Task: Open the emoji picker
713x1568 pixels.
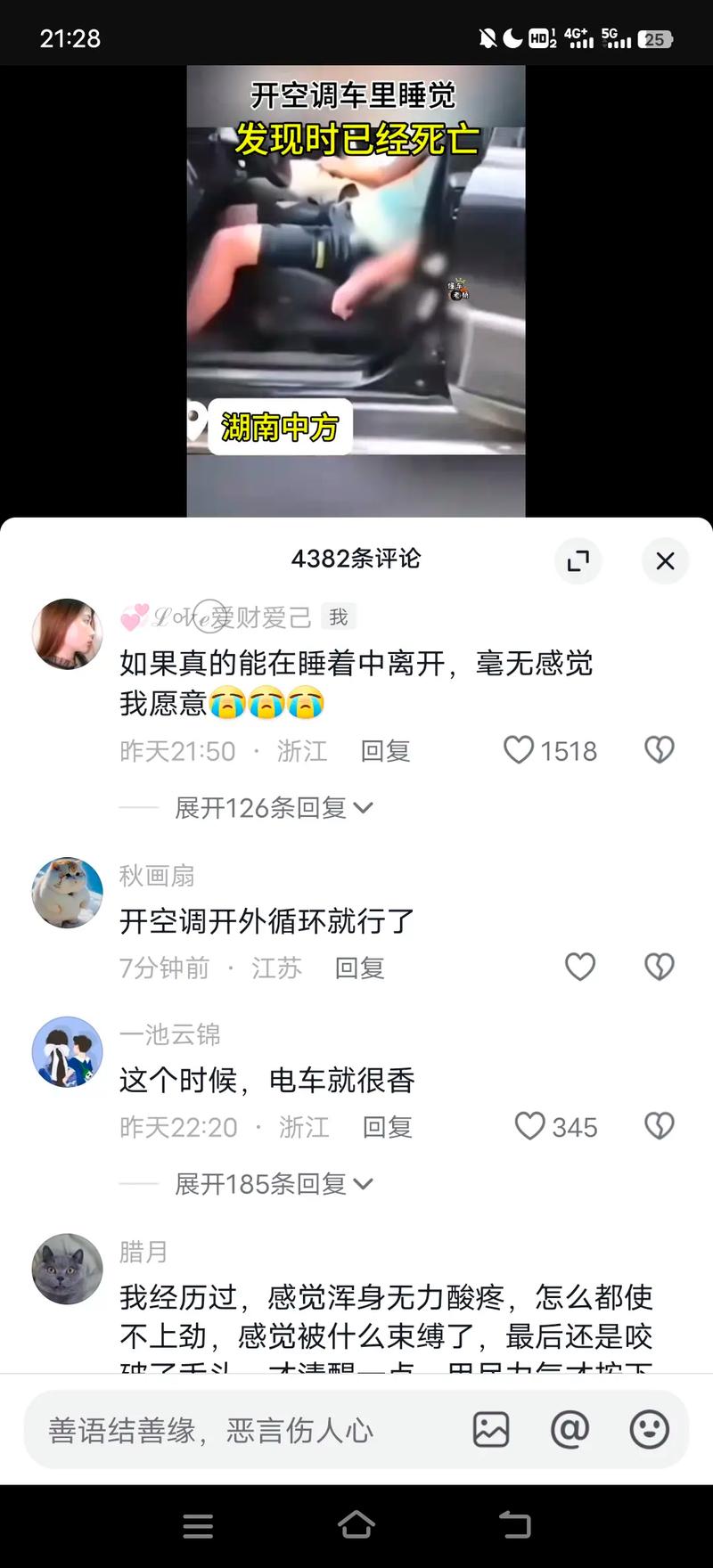Action: coord(649,1429)
